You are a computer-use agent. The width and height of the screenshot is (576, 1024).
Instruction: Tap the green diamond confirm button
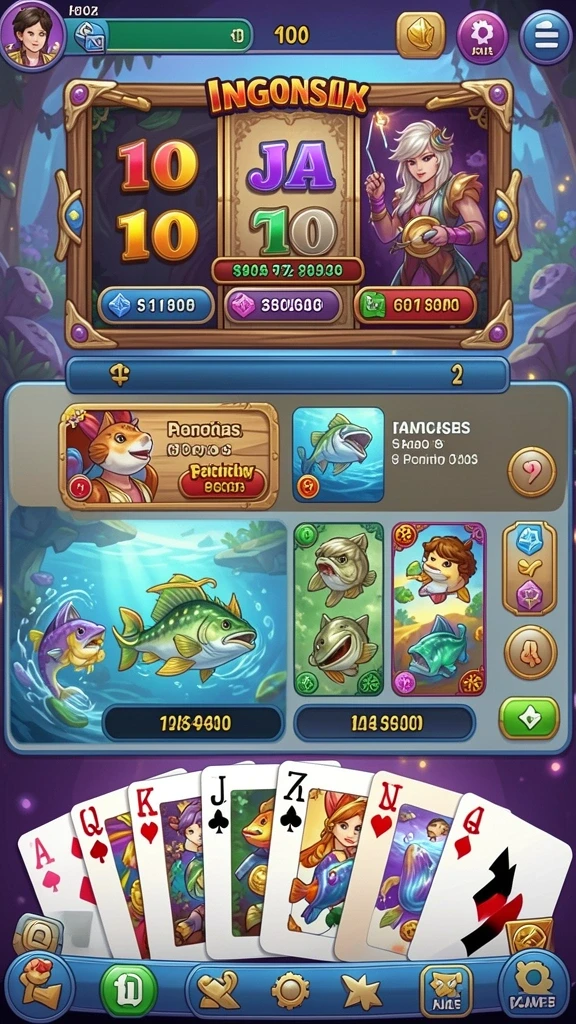529,718
